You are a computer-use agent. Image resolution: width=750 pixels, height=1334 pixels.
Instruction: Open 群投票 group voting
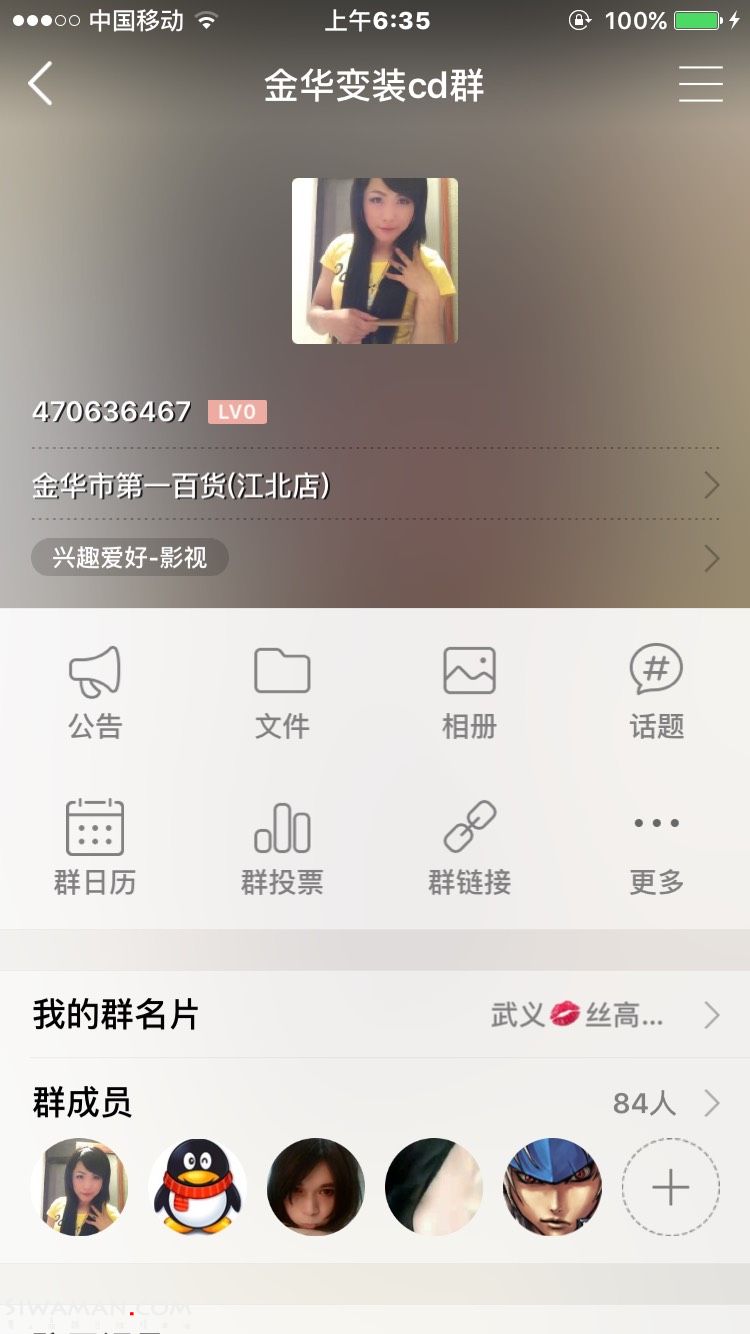click(x=282, y=847)
